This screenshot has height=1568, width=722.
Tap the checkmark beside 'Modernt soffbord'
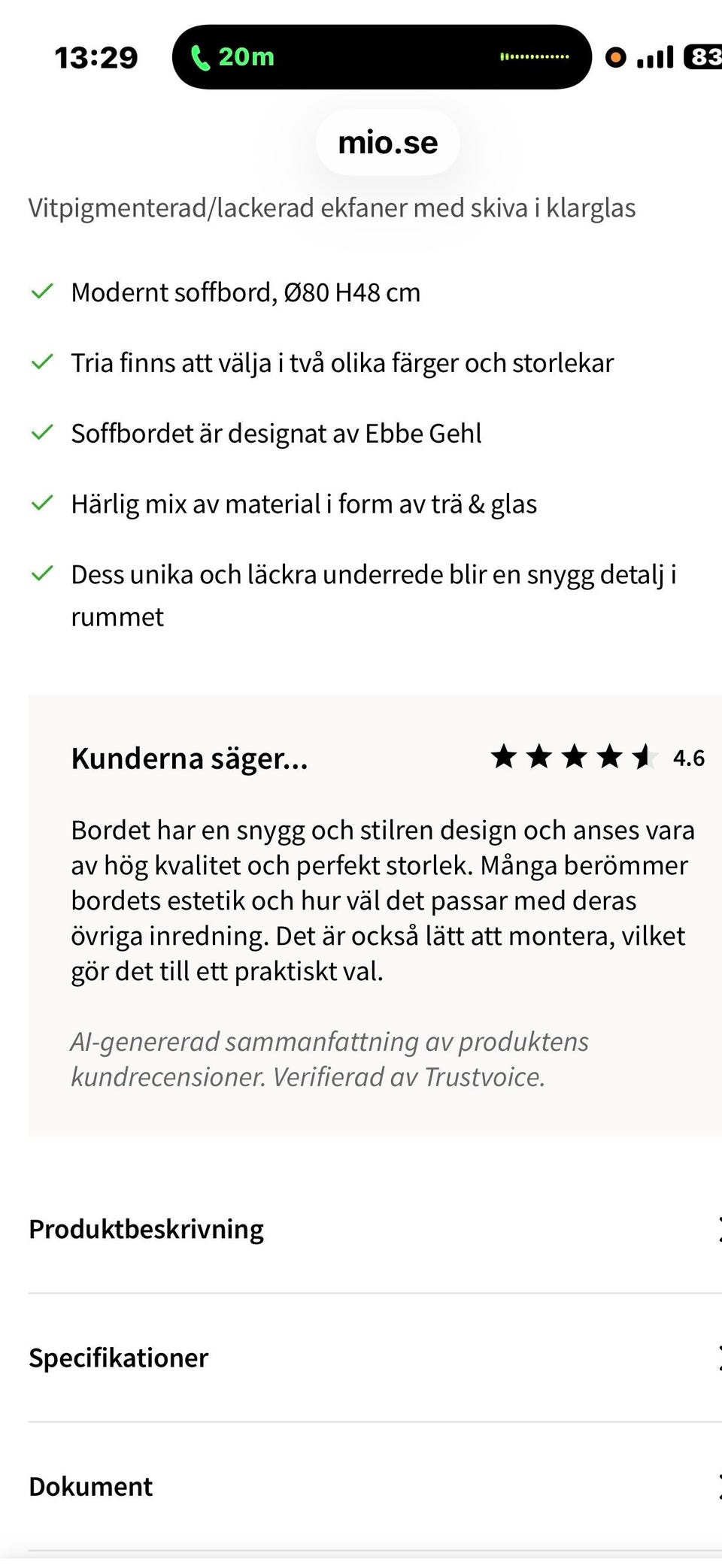tap(44, 292)
